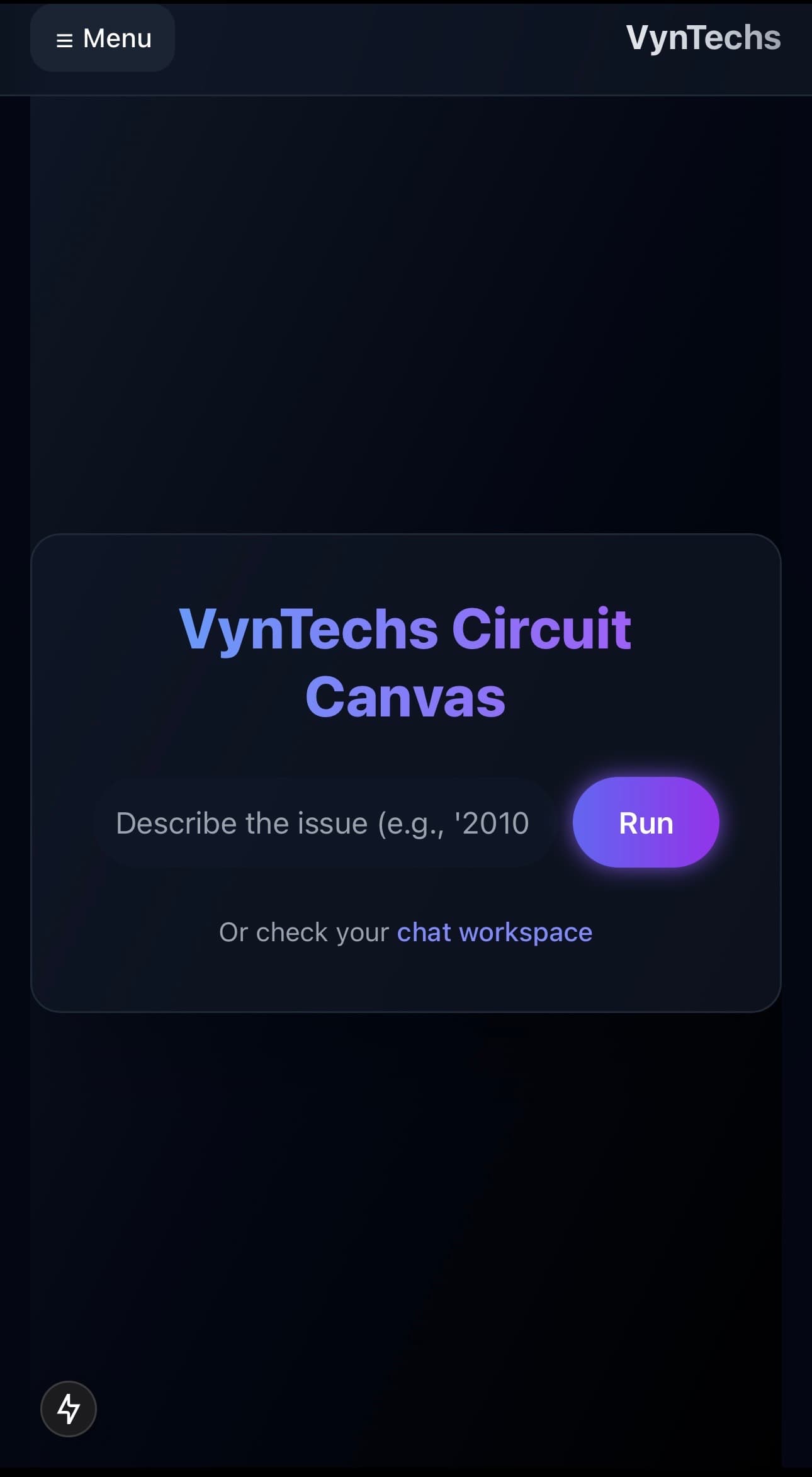The height and width of the screenshot is (1477, 812).
Task: Click the 'Or check your' helper text
Action: coord(304,932)
